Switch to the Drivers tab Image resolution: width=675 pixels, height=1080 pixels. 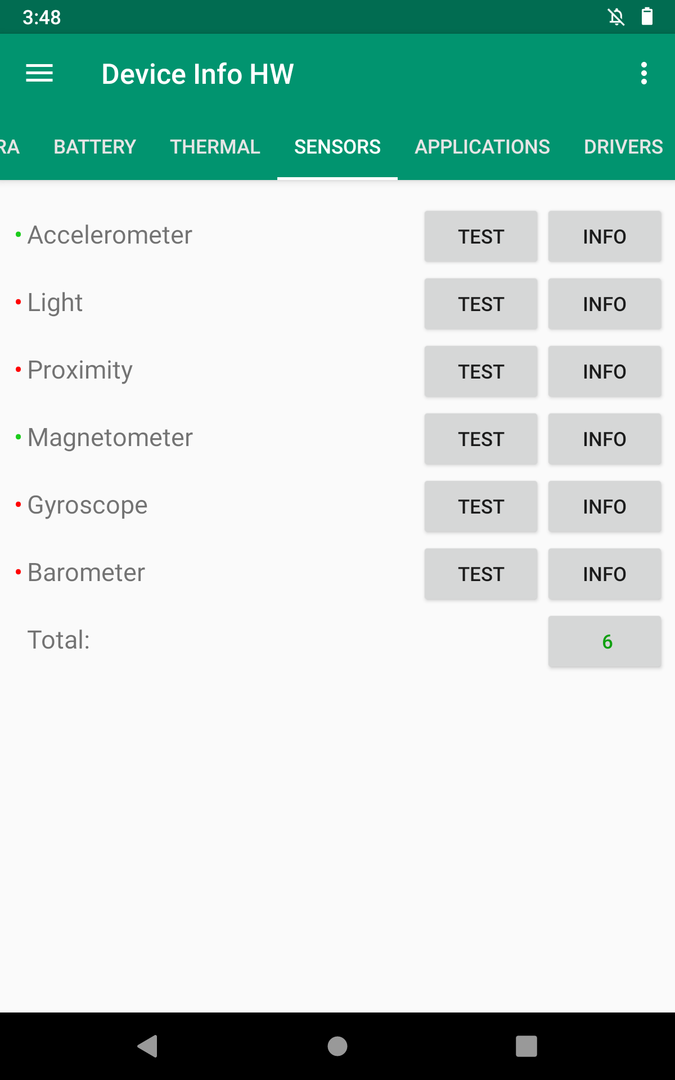[623, 147]
